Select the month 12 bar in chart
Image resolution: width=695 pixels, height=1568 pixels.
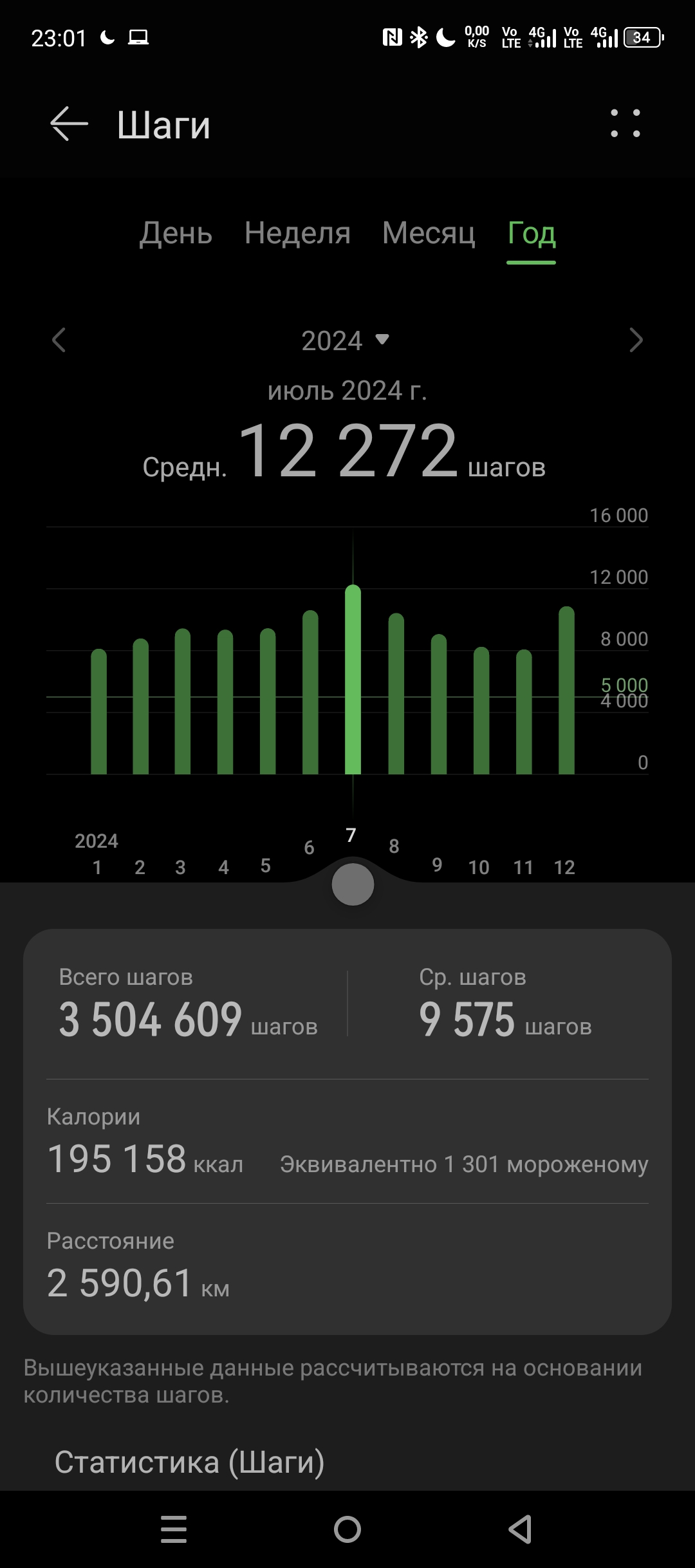pos(566,690)
